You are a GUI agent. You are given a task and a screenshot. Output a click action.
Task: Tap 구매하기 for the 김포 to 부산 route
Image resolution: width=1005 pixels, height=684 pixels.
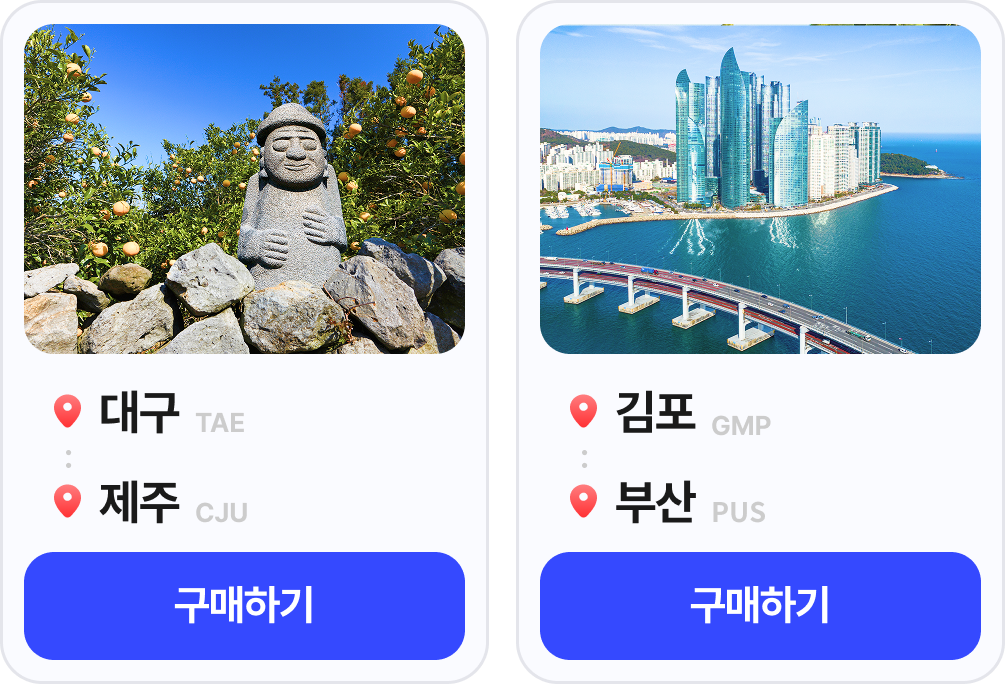(x=760, y=606)
